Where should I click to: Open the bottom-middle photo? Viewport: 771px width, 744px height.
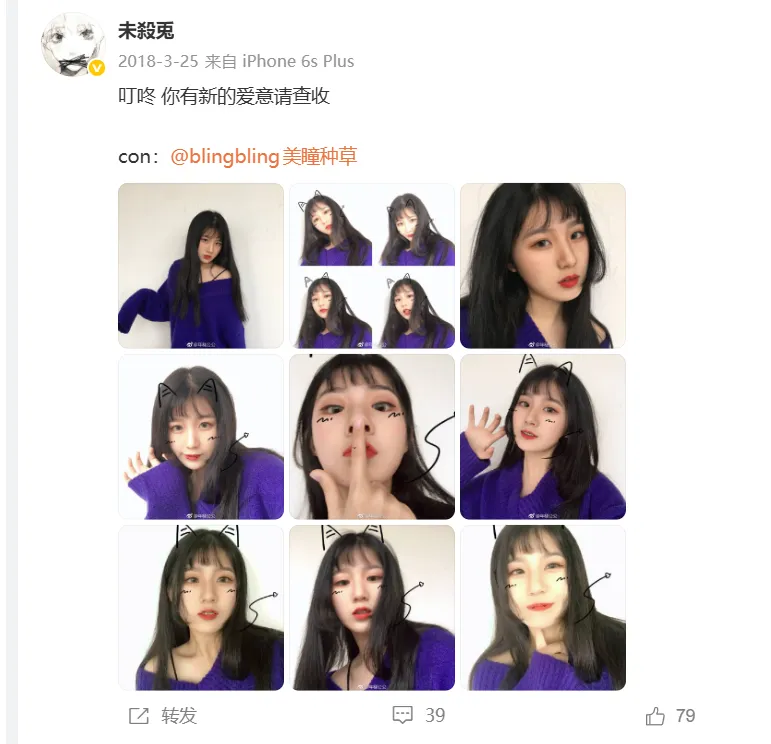372,608
